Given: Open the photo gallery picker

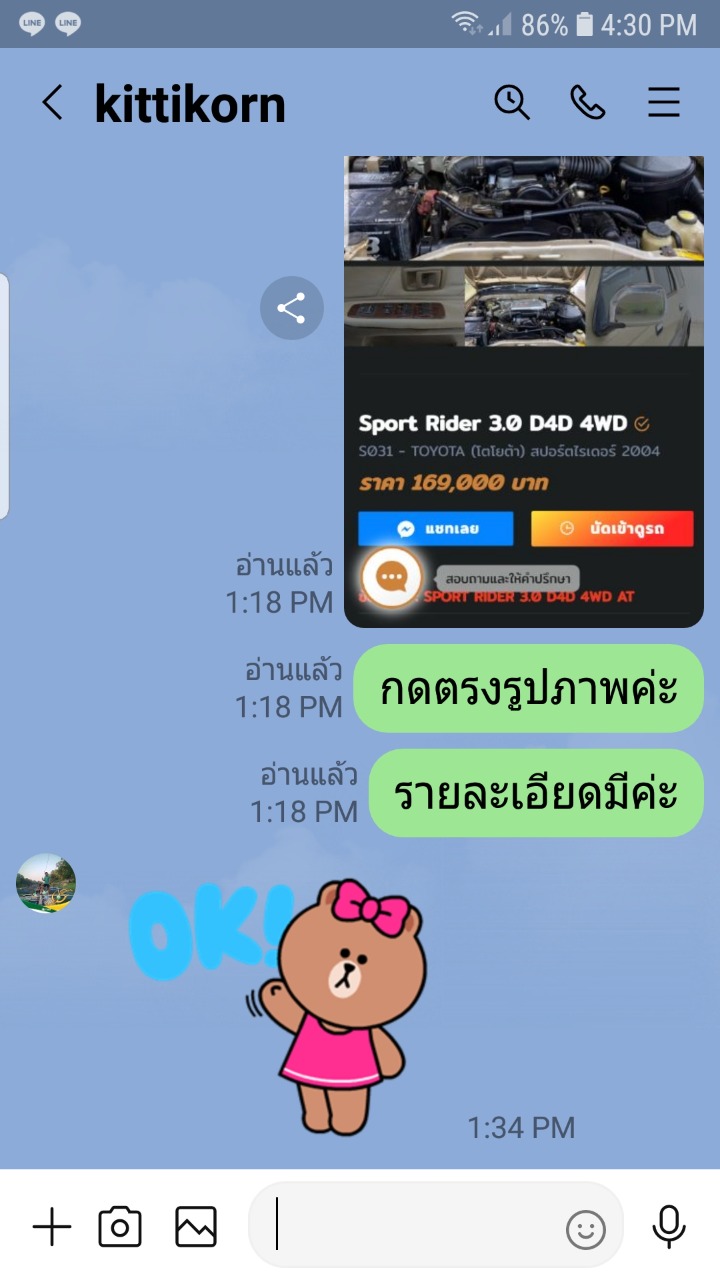Looking at the screenshot, I should click(x=196, y=1226).
